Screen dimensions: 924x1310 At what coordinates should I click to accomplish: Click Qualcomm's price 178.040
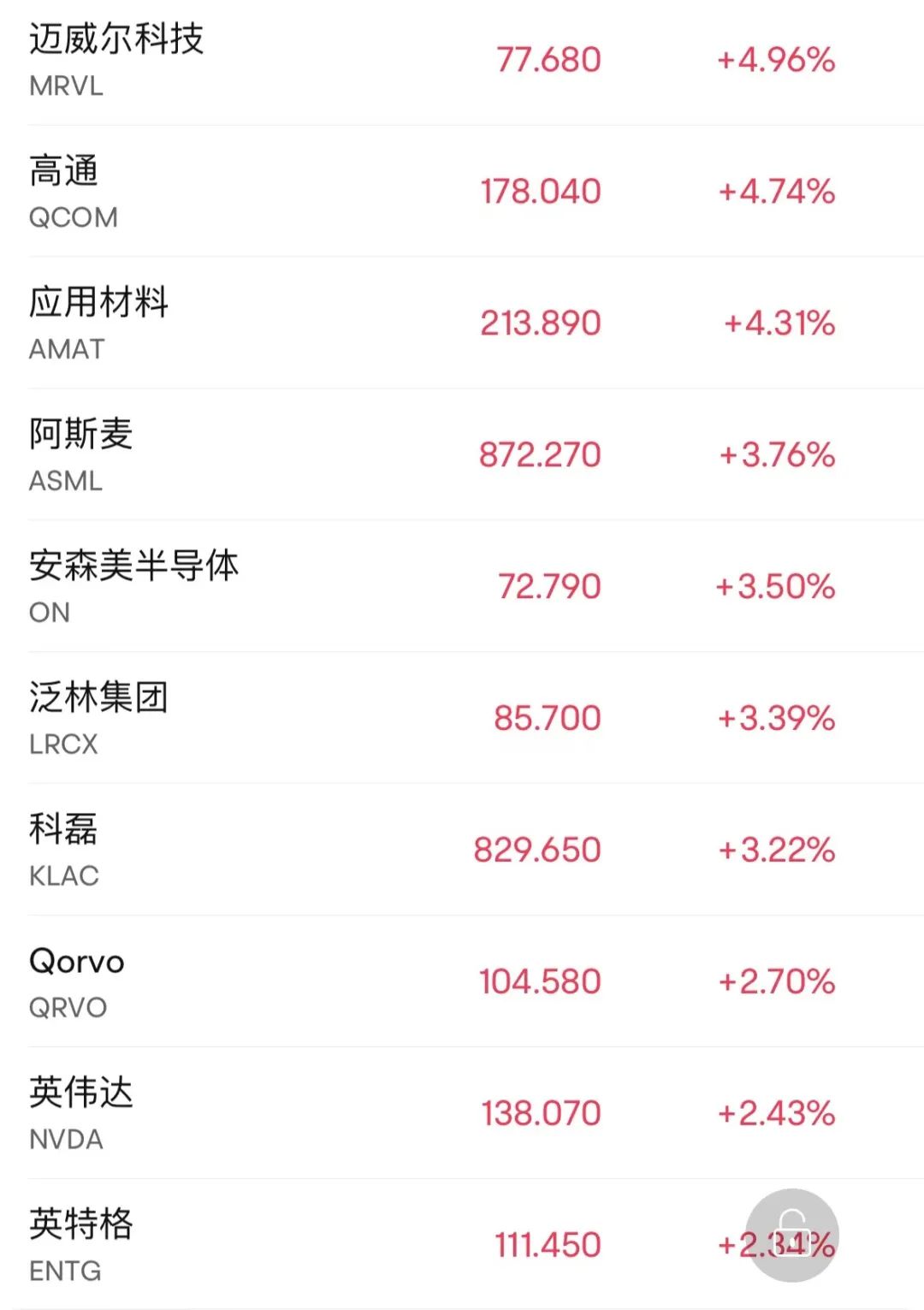[541, 192]
